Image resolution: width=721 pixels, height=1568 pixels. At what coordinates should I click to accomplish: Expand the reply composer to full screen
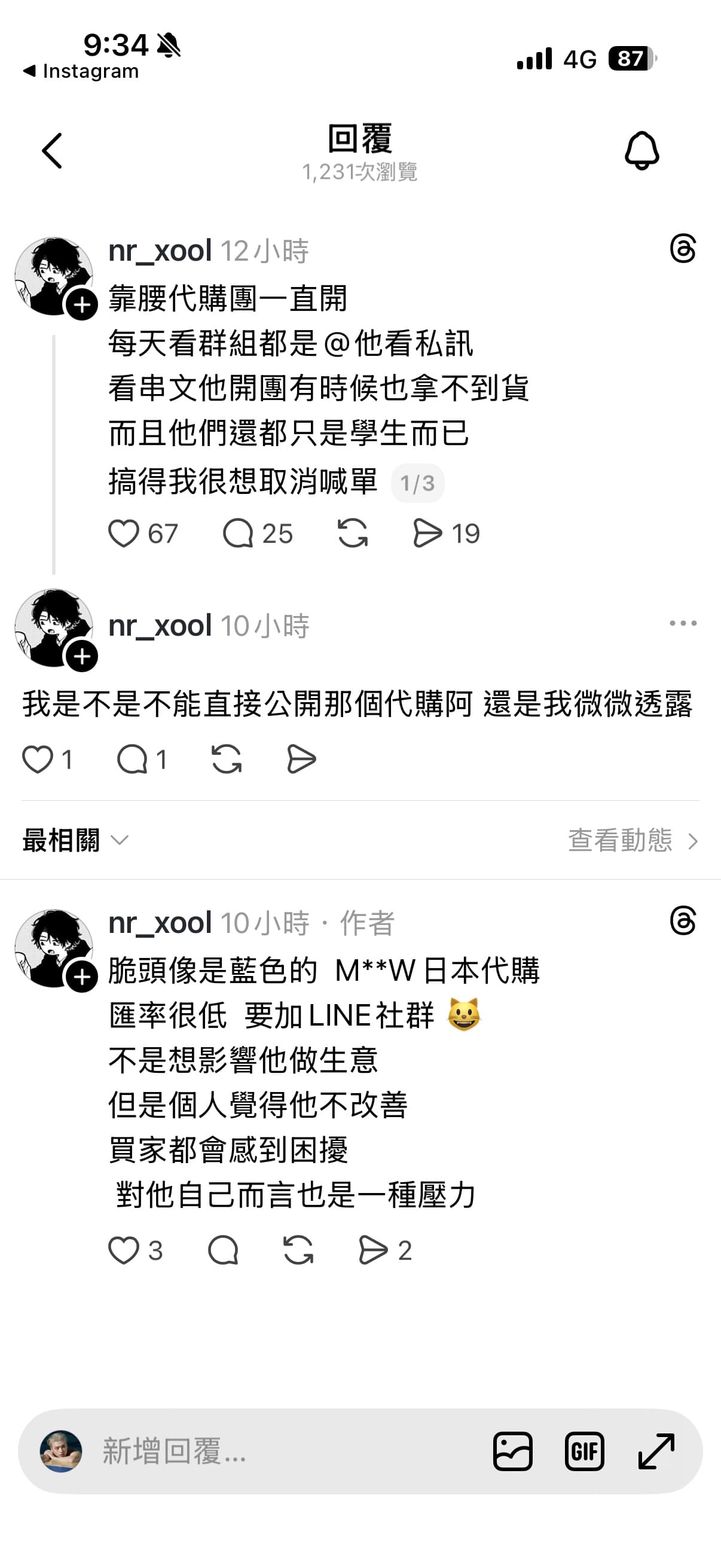point(656,1451)
